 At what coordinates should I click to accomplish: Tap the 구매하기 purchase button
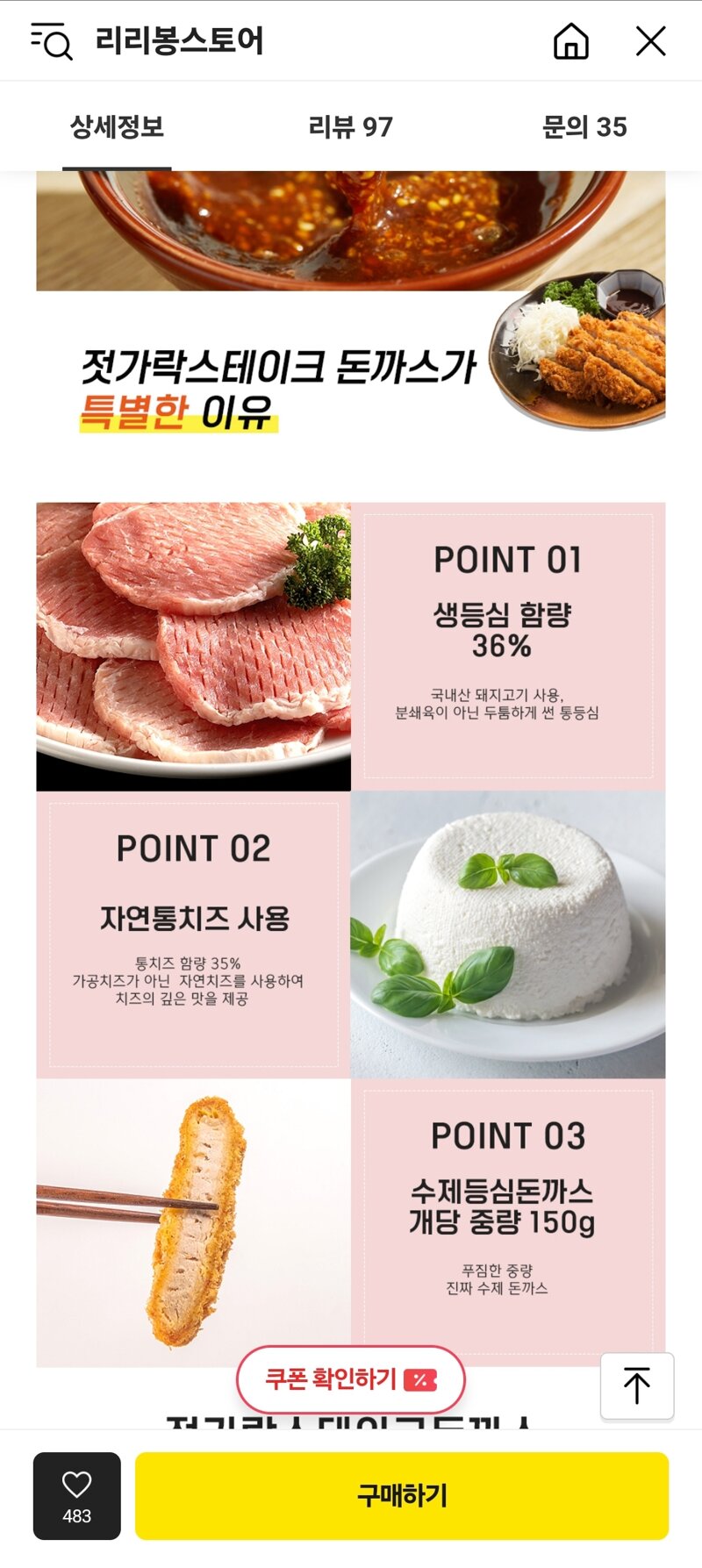[402, 1496]
